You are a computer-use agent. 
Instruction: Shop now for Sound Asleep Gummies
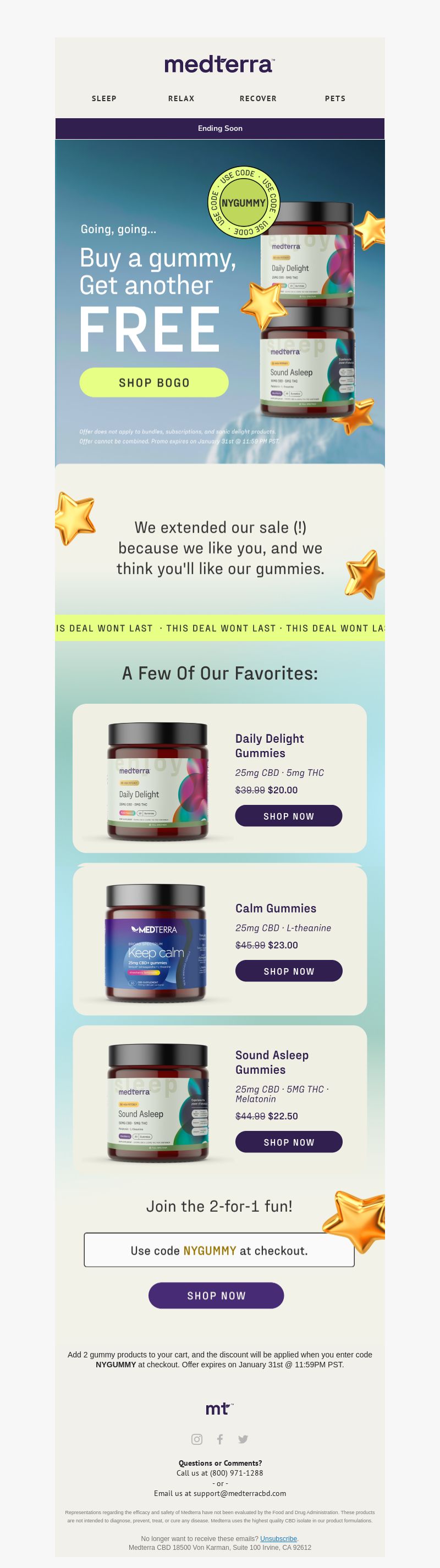pyautogui.click(x=288, y=1142)
